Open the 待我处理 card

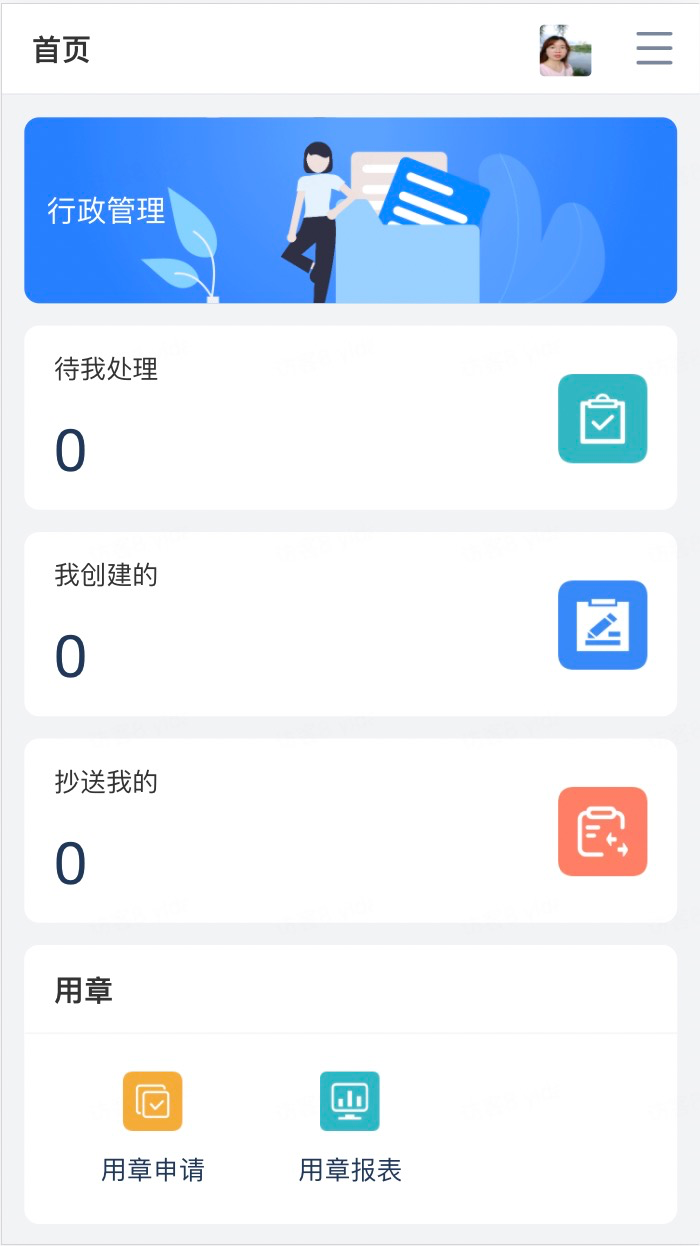pos(350,418)
